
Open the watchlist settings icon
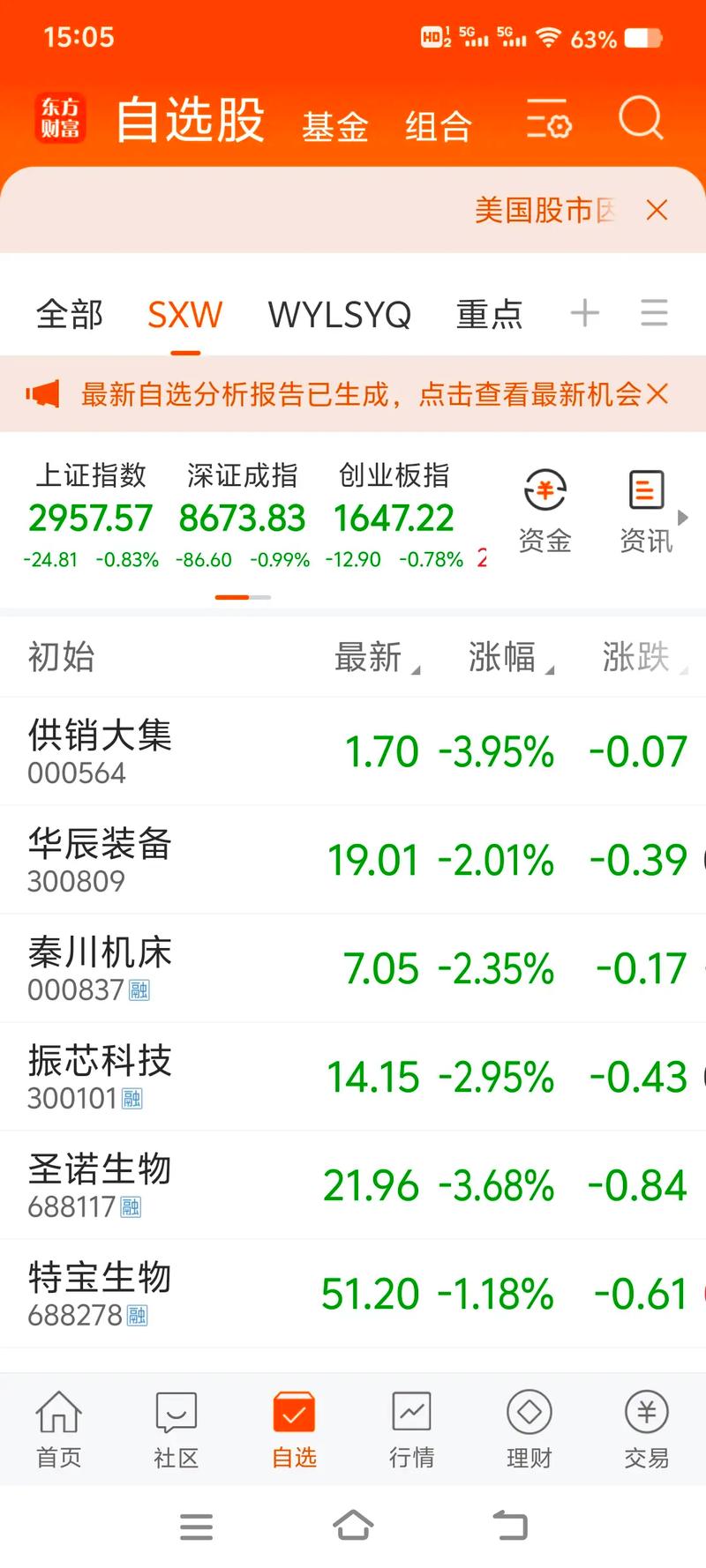coord(548,119)
